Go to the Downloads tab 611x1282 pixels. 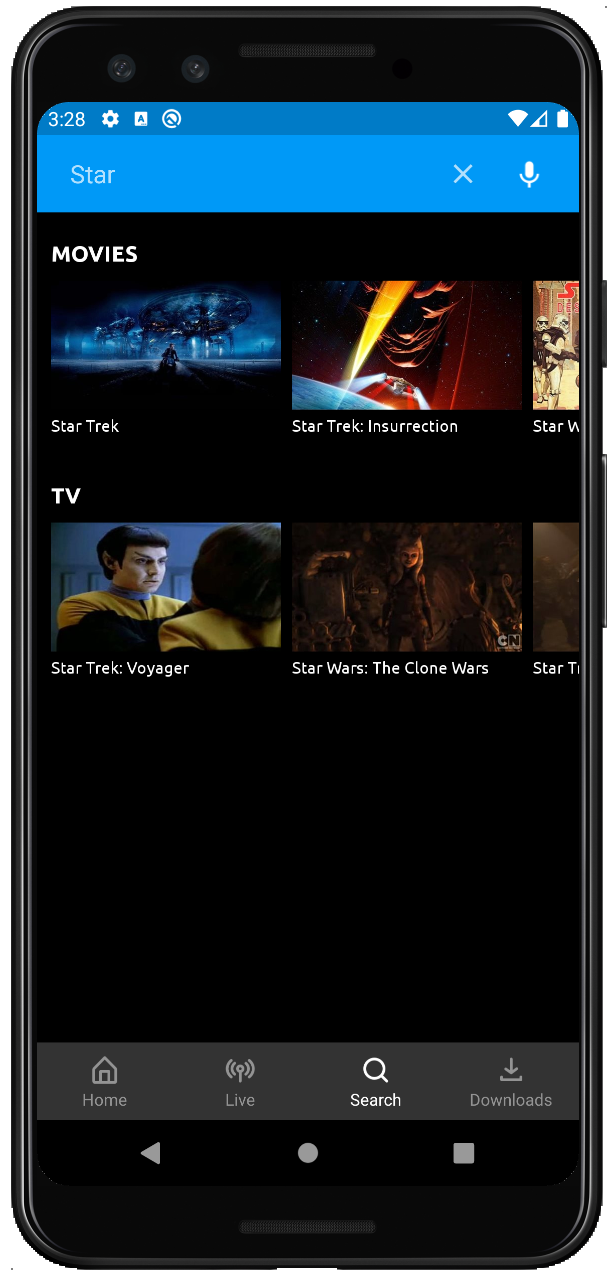pyautogui.click(x=511, y=1082)
